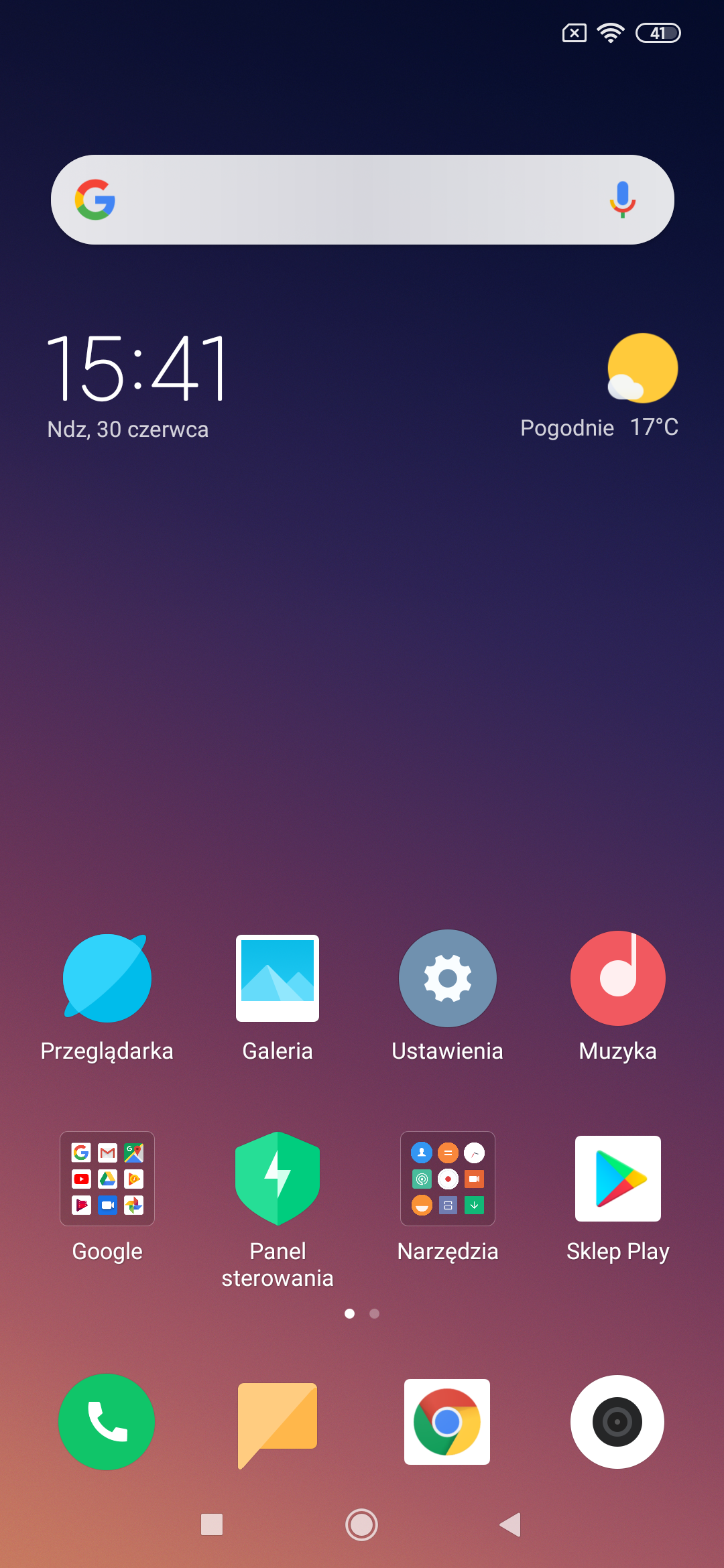Open the Phone dialer in the dock
This screenshot has width=724, height=1568.
click(107, 1422)
